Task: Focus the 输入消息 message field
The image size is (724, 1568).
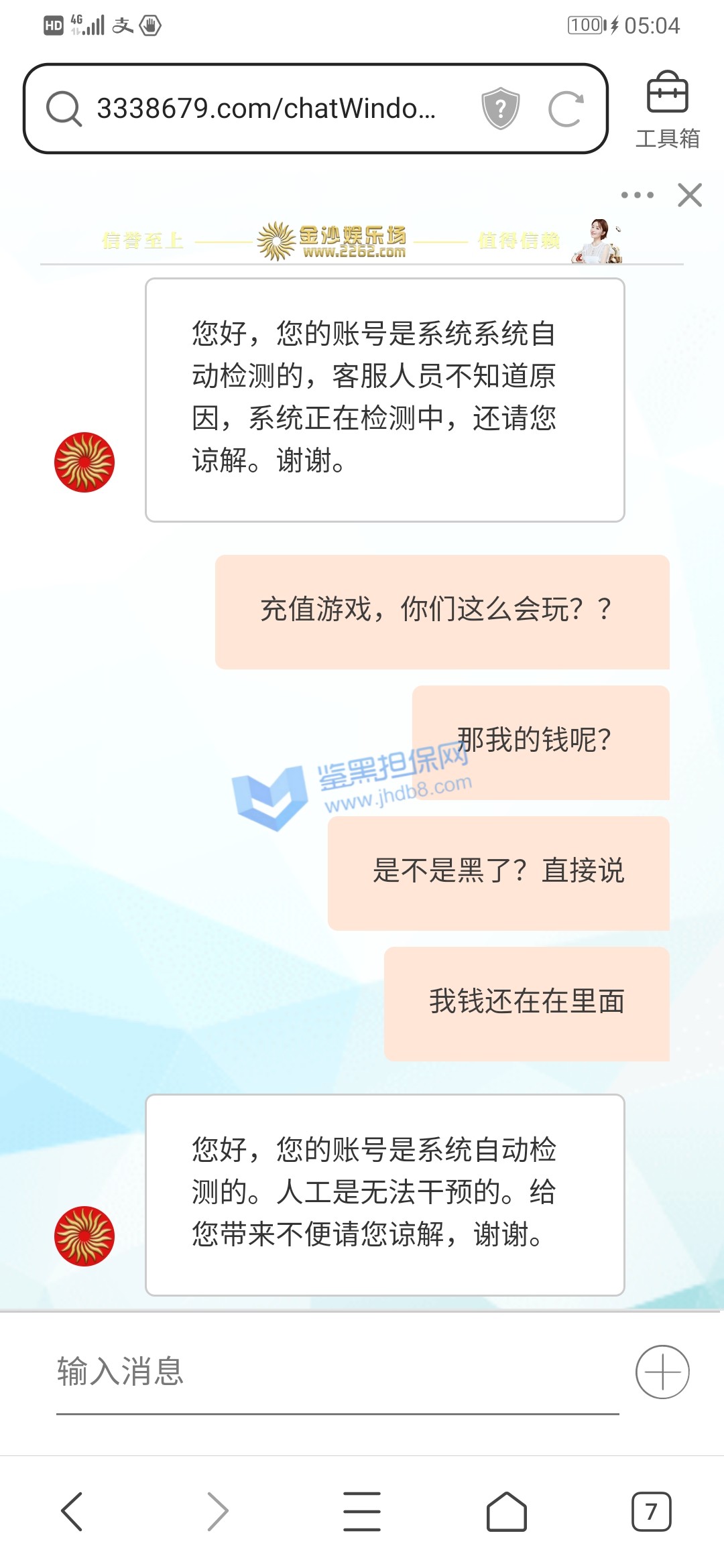Action: coord(335,1371)
